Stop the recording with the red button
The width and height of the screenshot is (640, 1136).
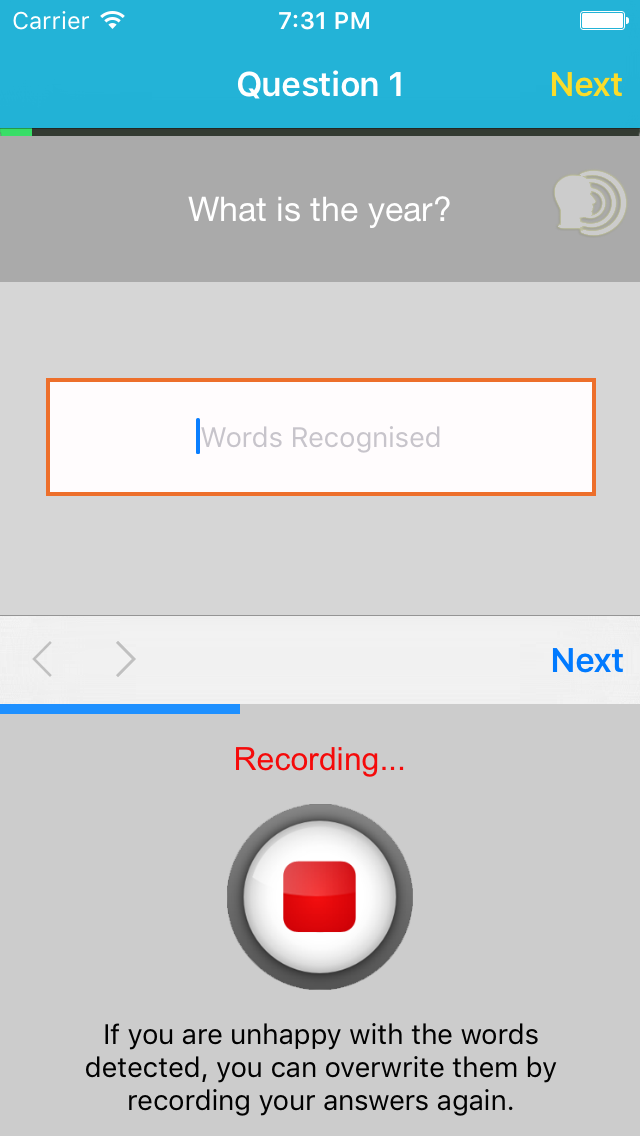pos(319,896)
